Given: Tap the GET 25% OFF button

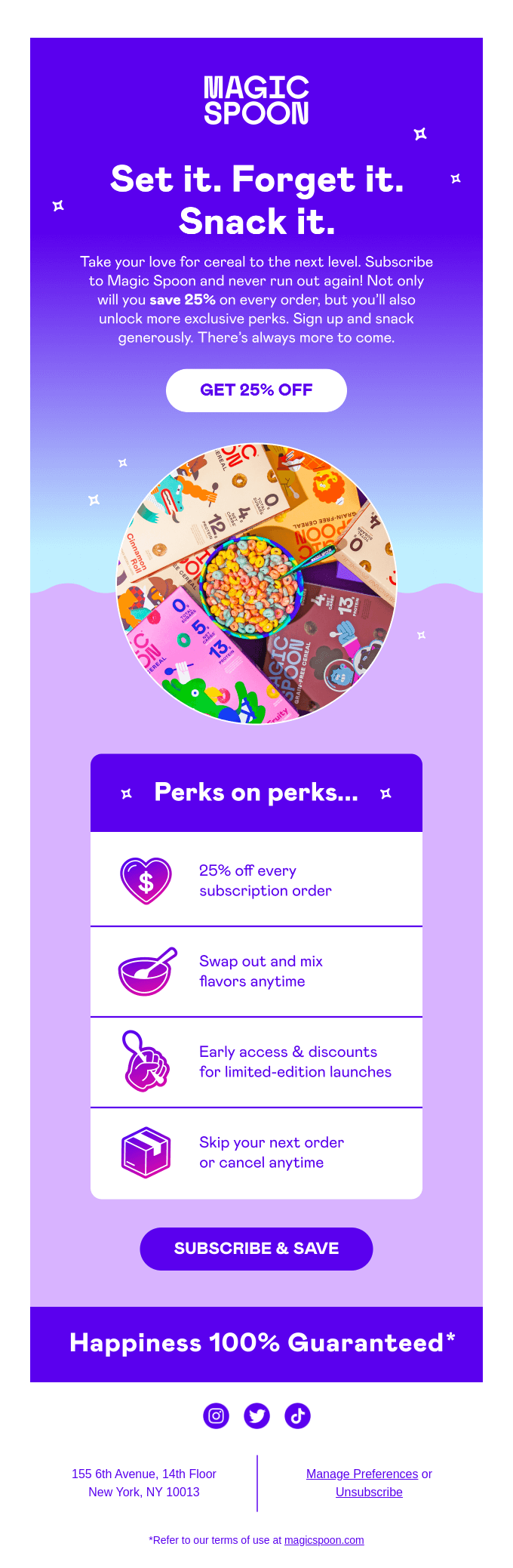Looking at the screenshot, I should pyautogui.click(x=256, y=390).
